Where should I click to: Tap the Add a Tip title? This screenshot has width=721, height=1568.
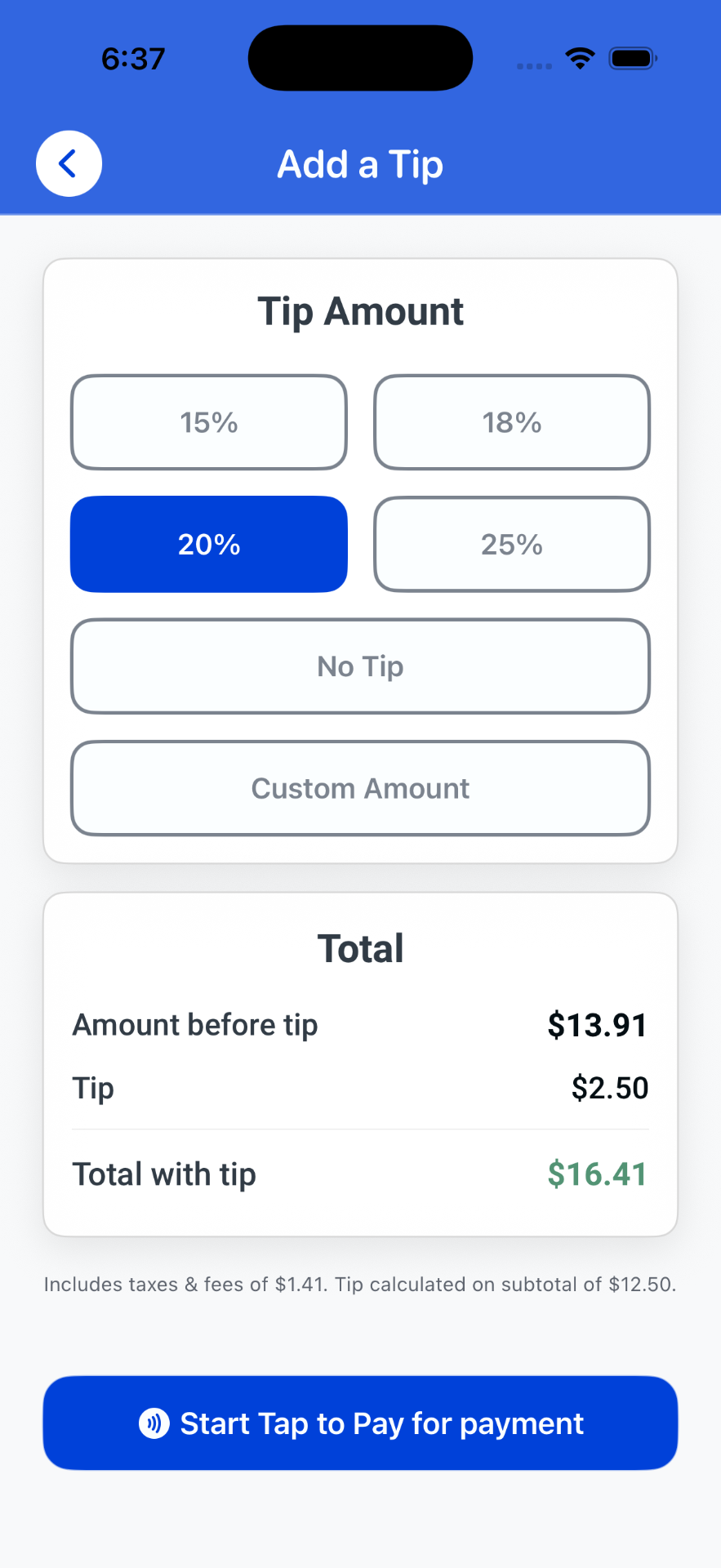click(360, 163)
